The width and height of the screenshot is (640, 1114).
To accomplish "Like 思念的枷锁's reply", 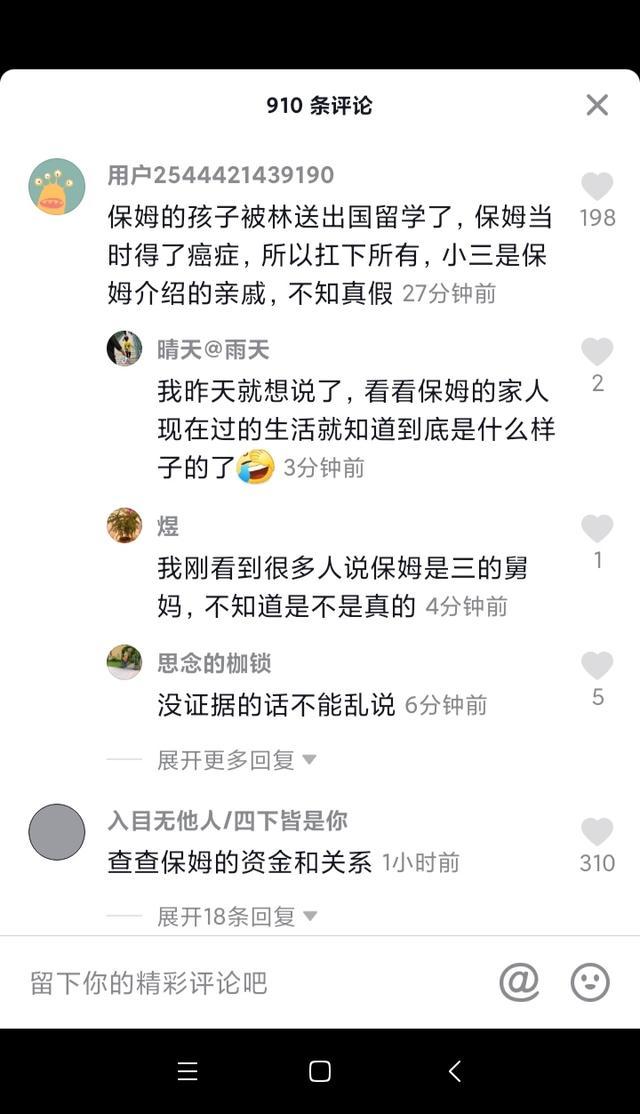I will 597,666.
